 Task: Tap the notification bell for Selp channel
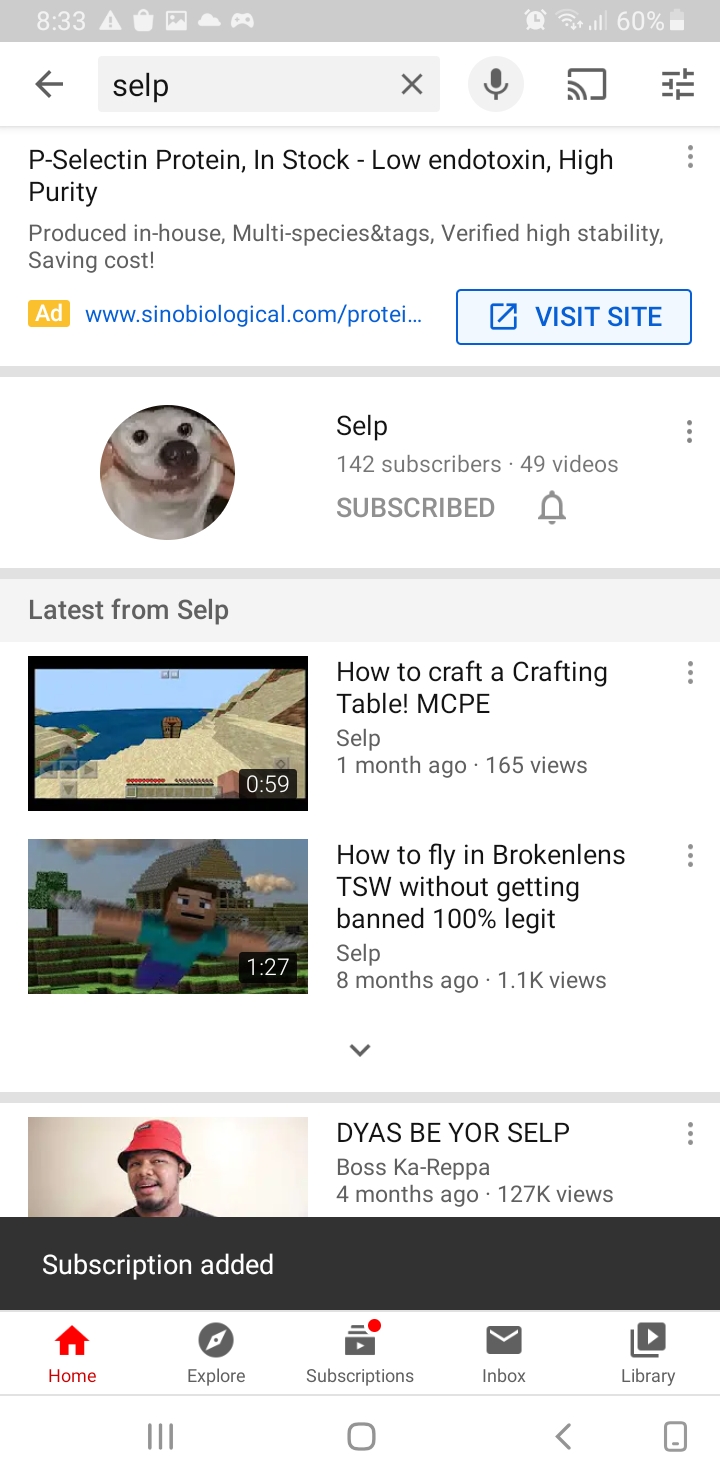click(x=552, y=508)
